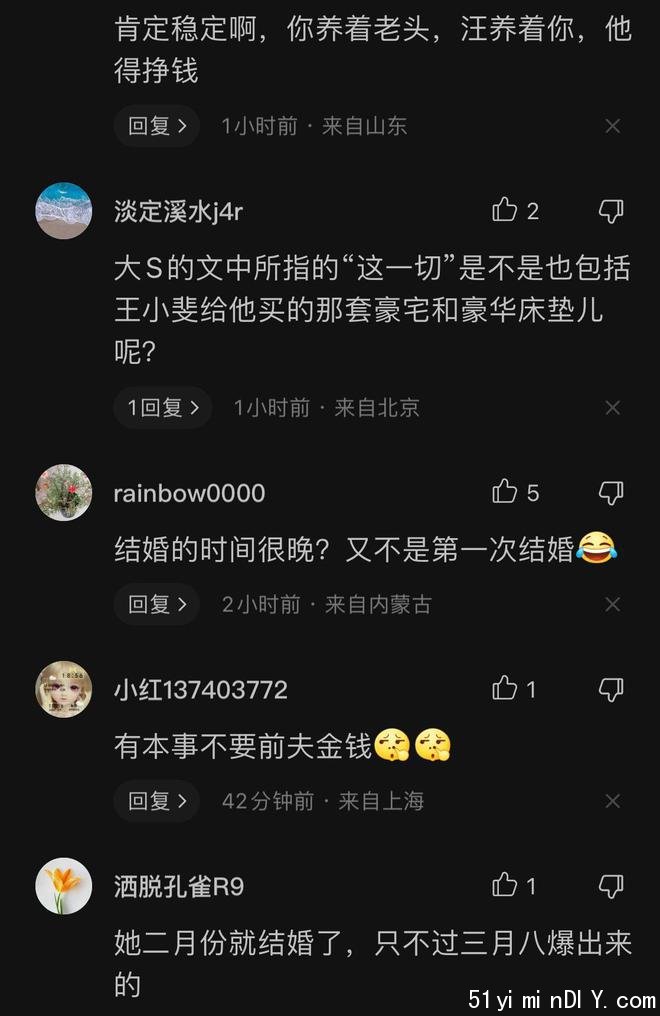The image size is (660, 1016).
Task: Like 淡定溪水j4r's comment
Action: pyautogui.click(x=505, y=210)
